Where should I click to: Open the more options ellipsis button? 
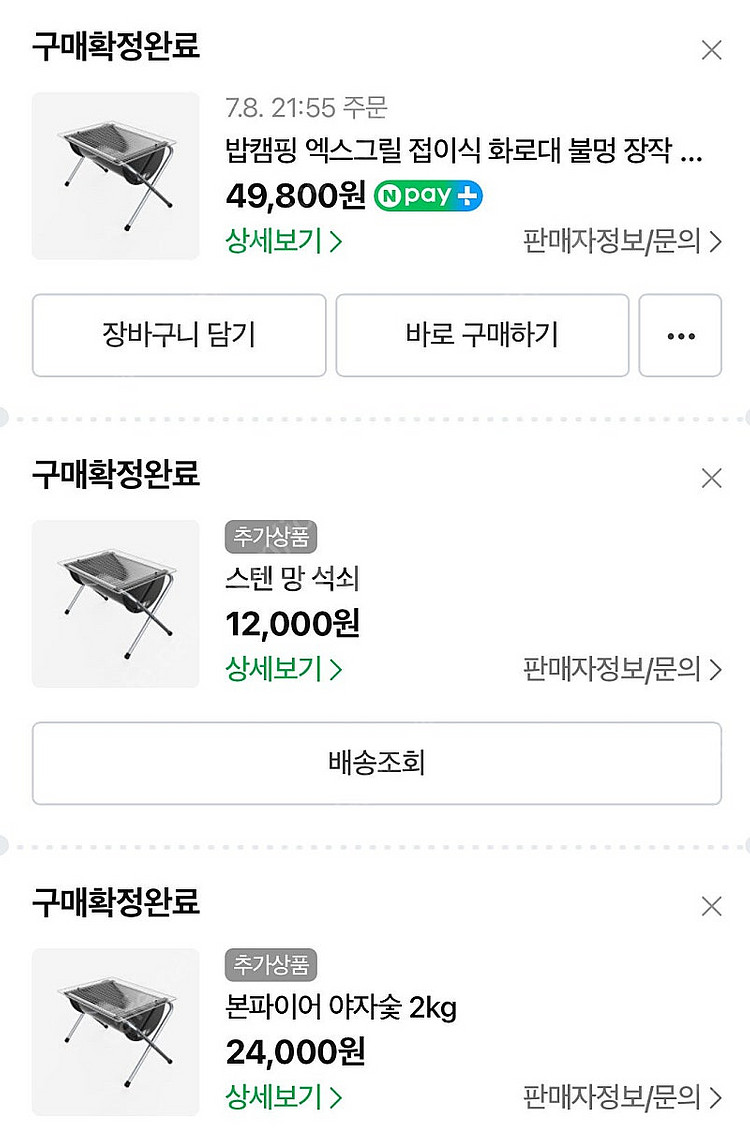pyautogui.click(x=681, y=336)
